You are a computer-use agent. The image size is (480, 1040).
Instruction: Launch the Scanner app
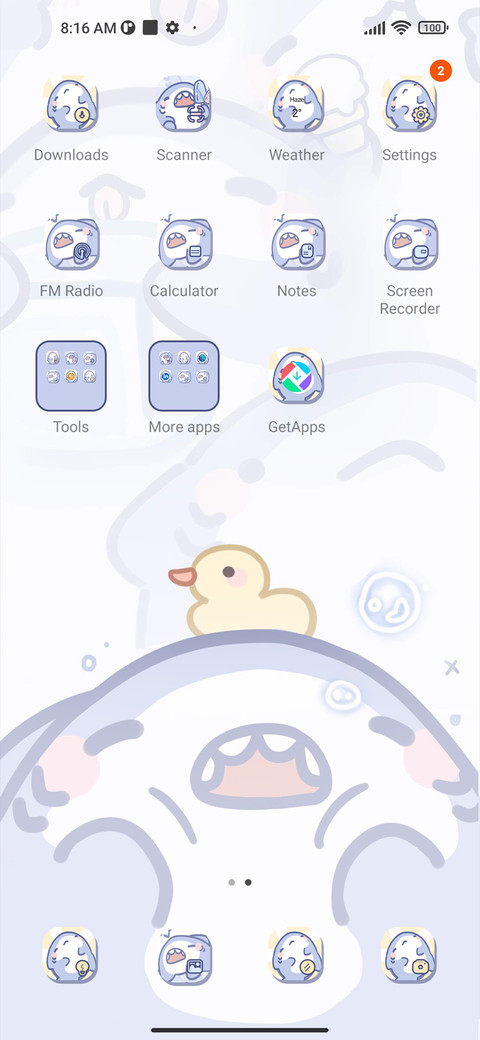184,105
